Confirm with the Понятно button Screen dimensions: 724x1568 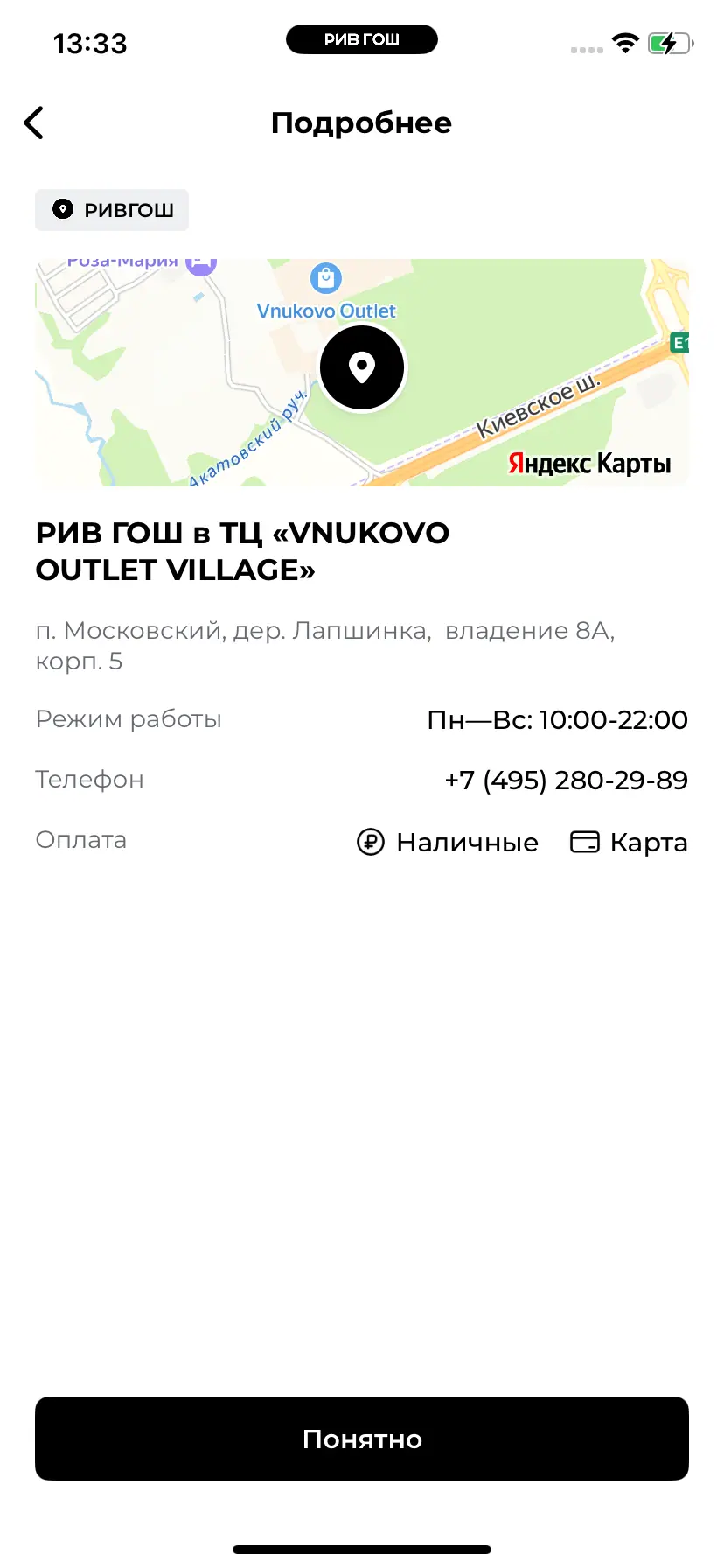click(x=362, y=1439)
